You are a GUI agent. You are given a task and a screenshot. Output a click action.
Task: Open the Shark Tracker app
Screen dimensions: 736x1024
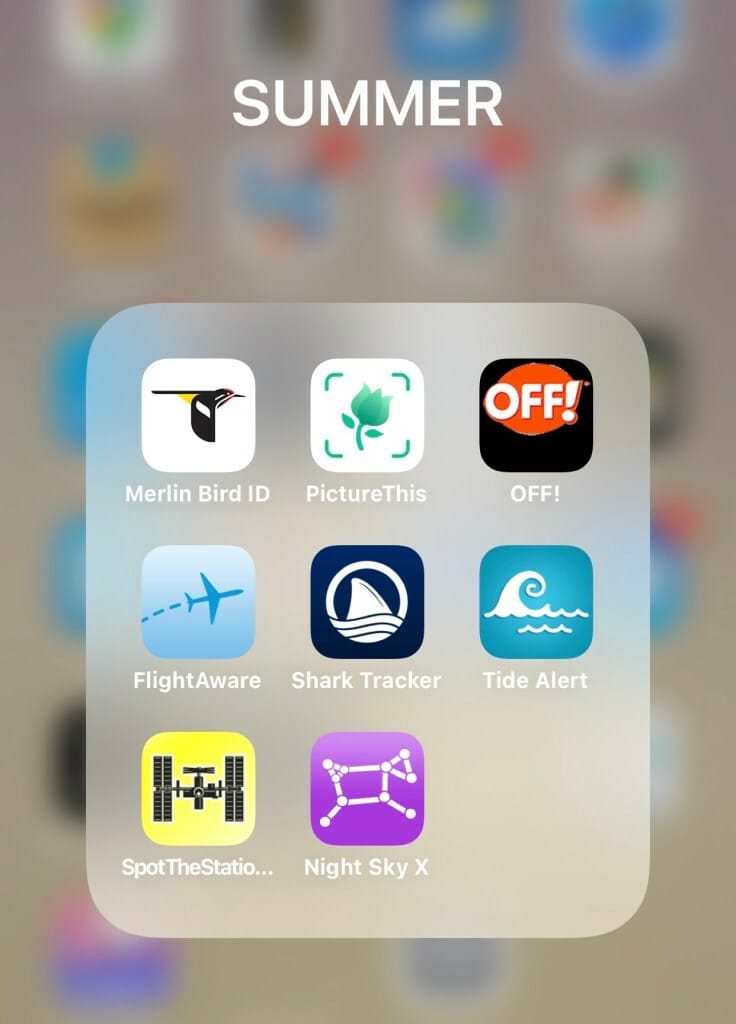367,602
